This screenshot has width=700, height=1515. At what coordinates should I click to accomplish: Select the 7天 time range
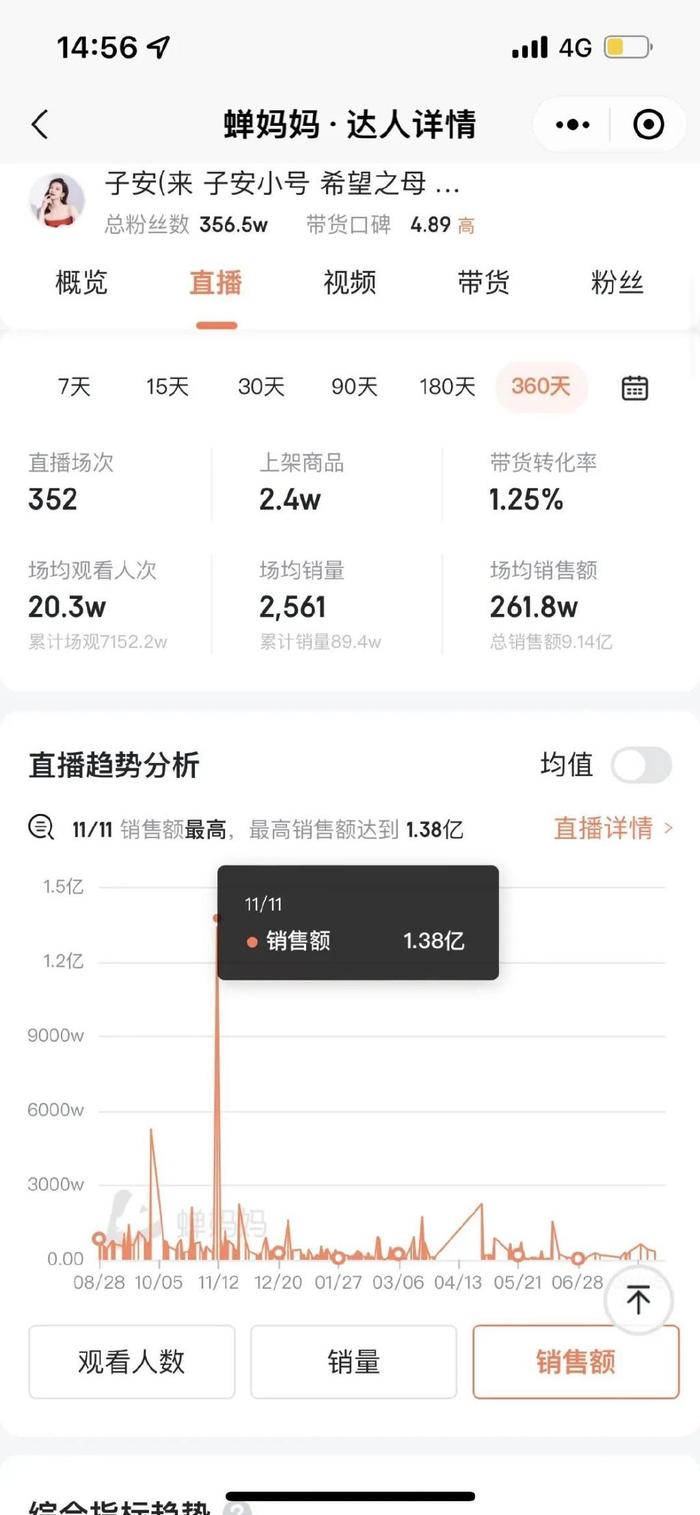74,387
